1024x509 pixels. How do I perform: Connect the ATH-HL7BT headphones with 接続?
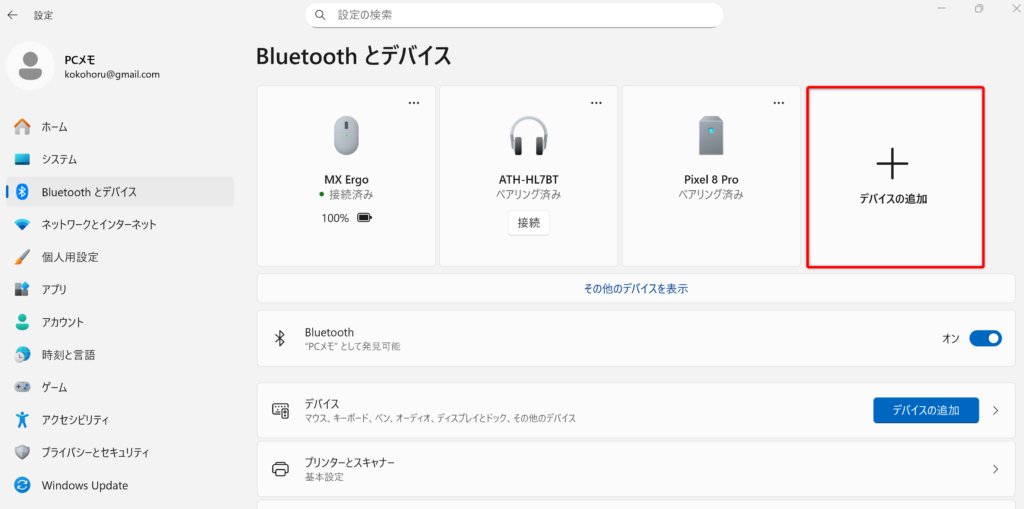pos(528,223)
